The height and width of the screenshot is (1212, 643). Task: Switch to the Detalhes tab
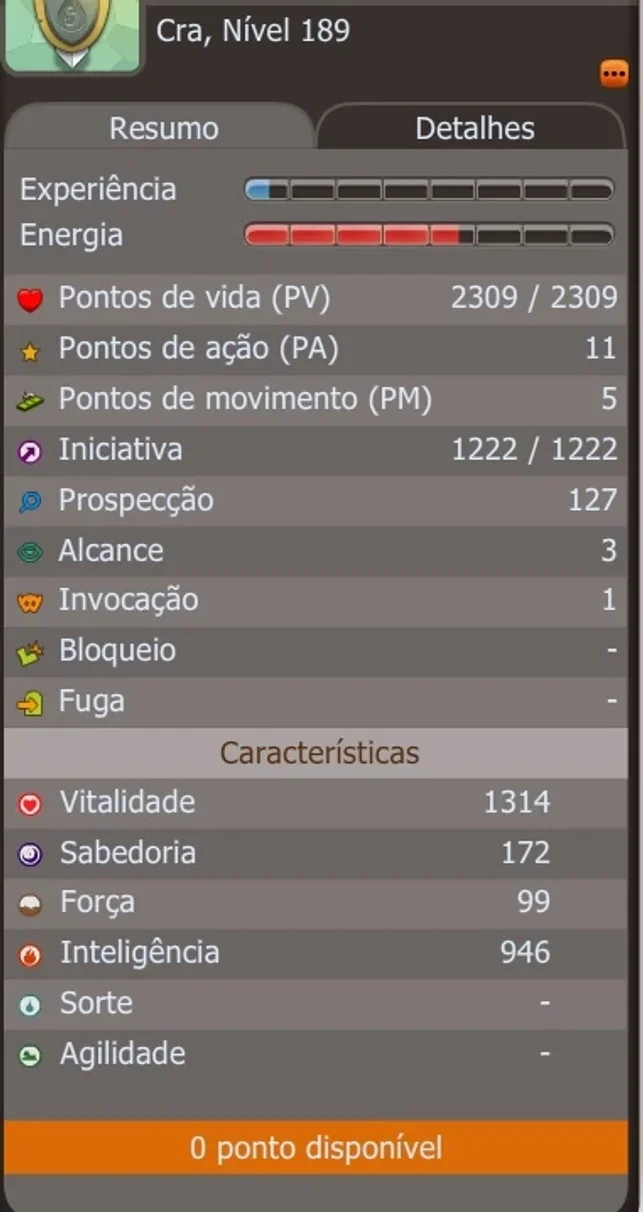[x=472, y=128]
